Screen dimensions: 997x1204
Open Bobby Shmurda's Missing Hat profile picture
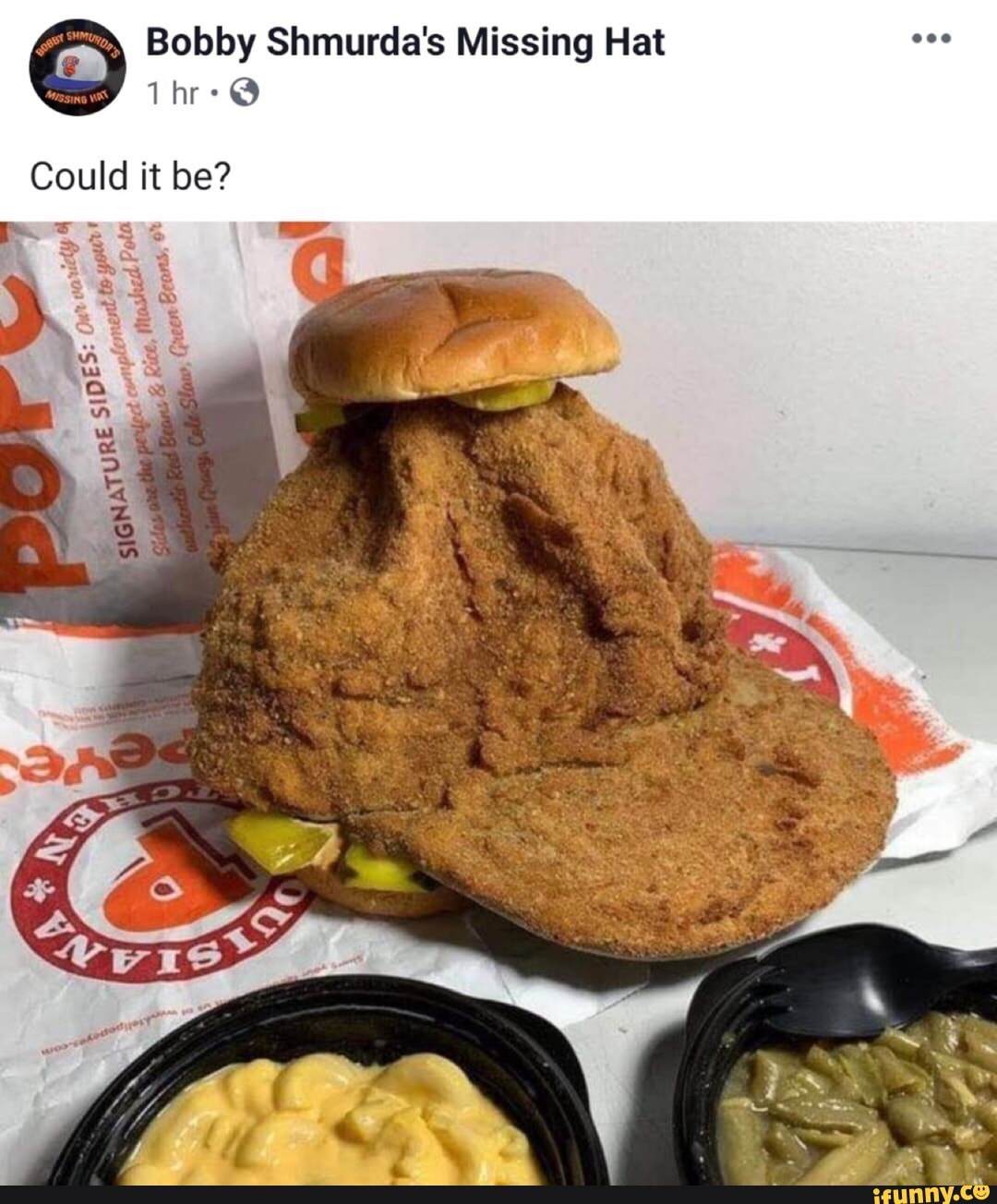pos(78,67)
